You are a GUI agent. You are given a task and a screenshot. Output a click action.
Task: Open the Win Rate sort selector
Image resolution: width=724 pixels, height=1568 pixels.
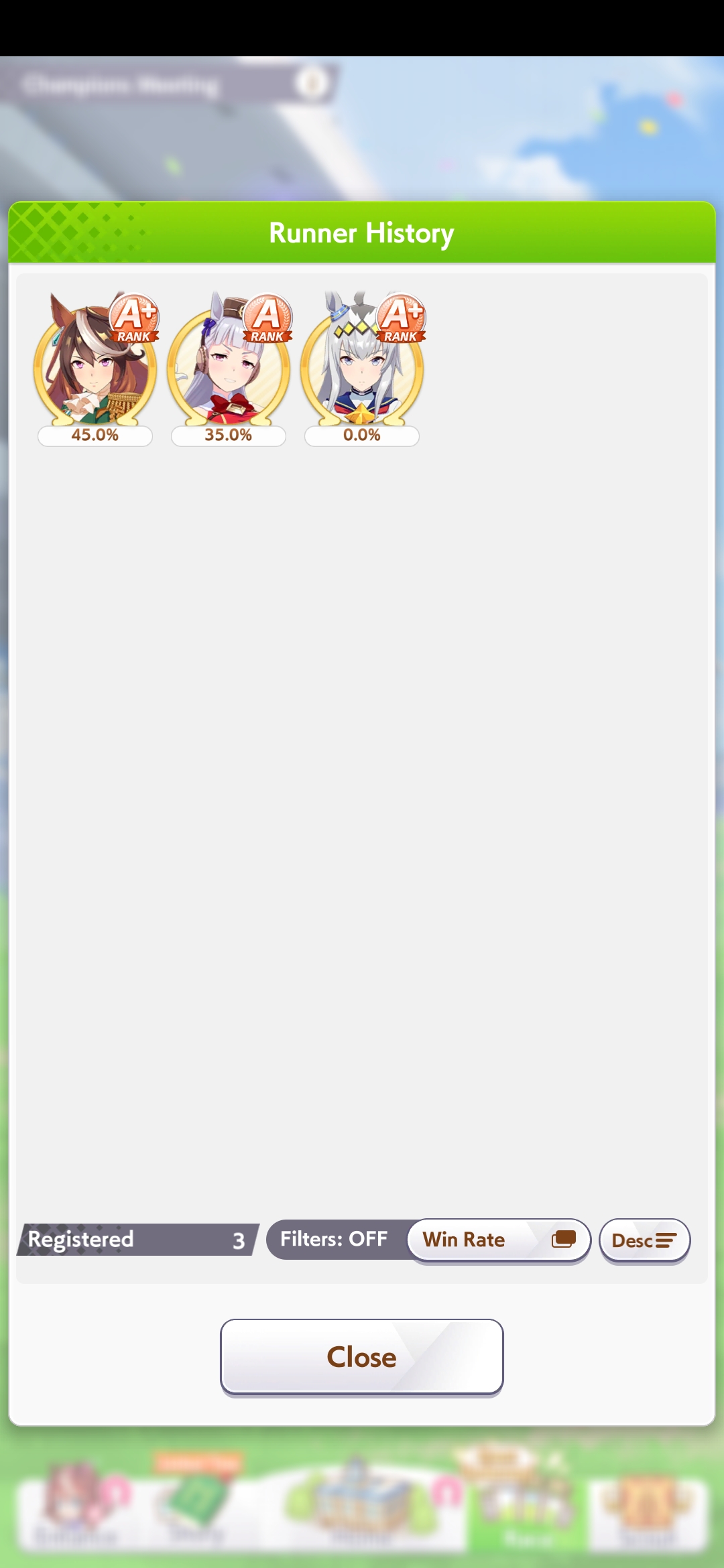pos(498,1240)
